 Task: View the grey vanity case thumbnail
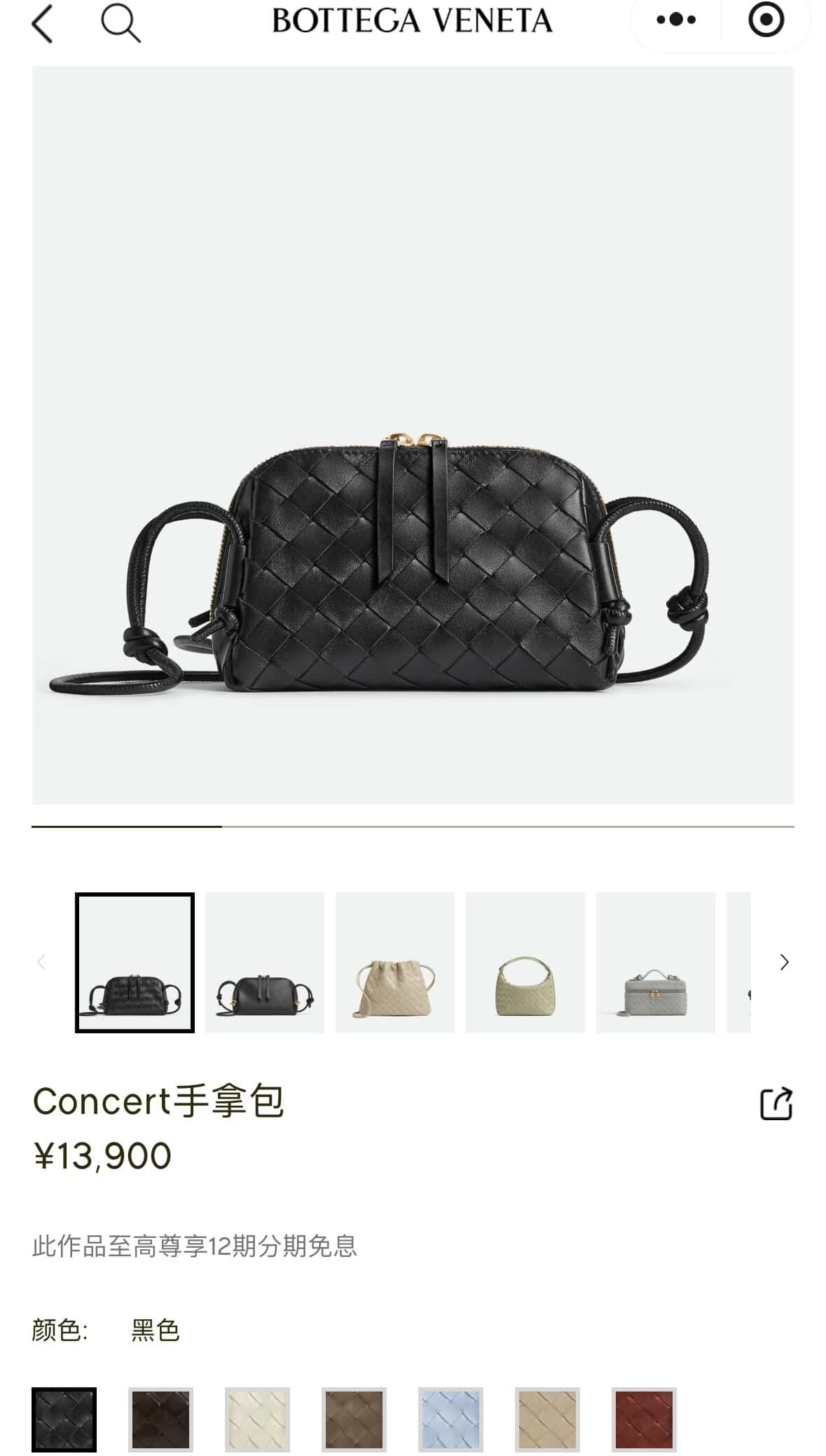656,962
